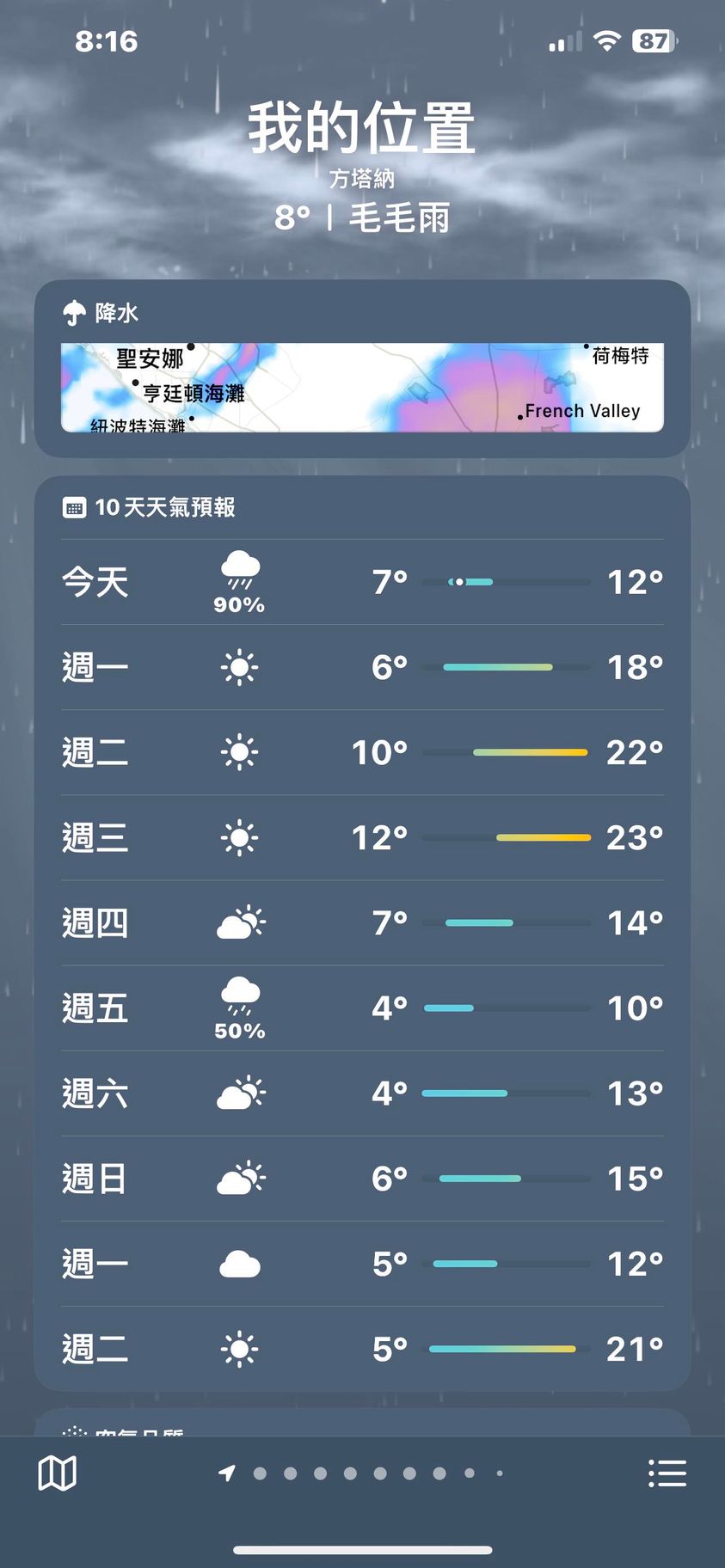View the 21° 週二 forecast row
The image size is (725, 1568).
[362, 1349]
